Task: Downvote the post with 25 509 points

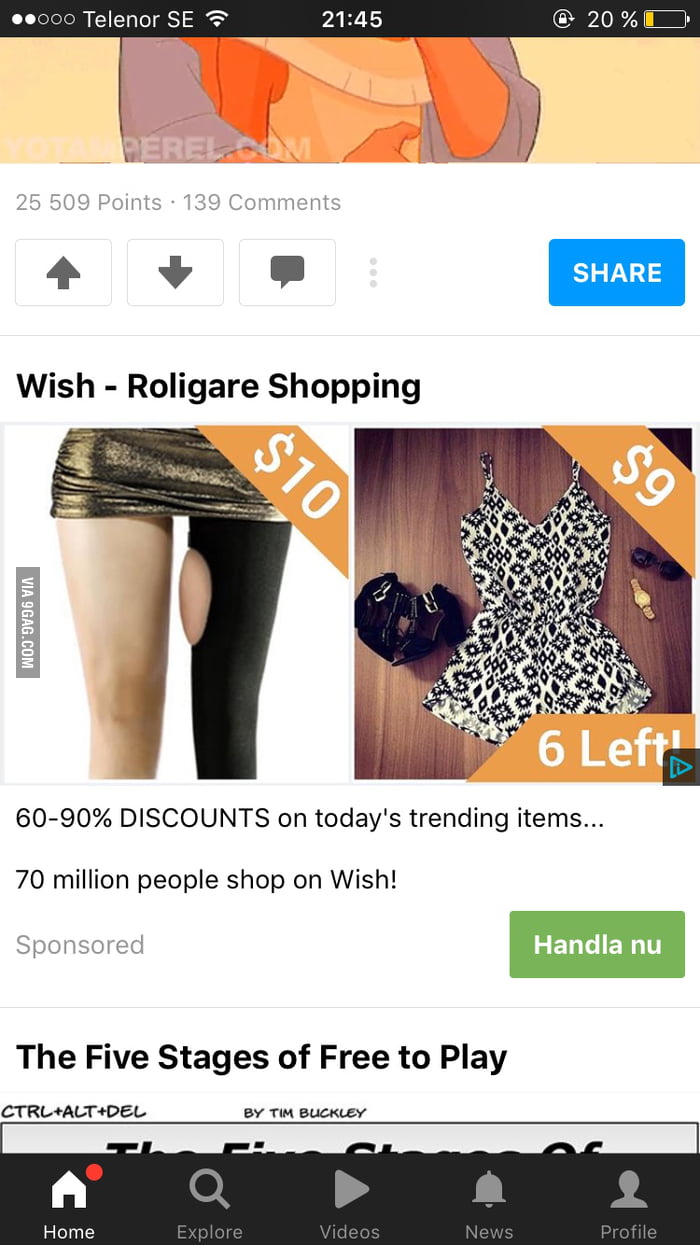Action: [x=175, y=272]
